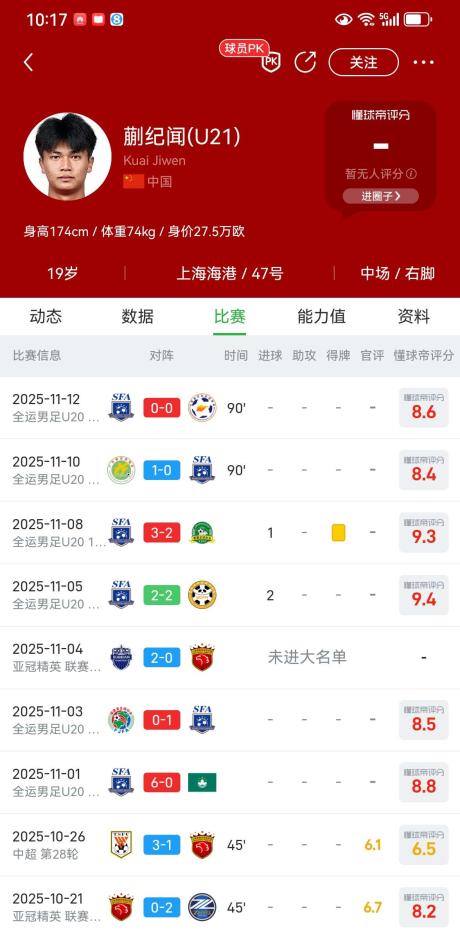Viewport: 460px width, 938px height.
Task: Tap 进圈子 to enter the circle
Action: click(380, 196)
